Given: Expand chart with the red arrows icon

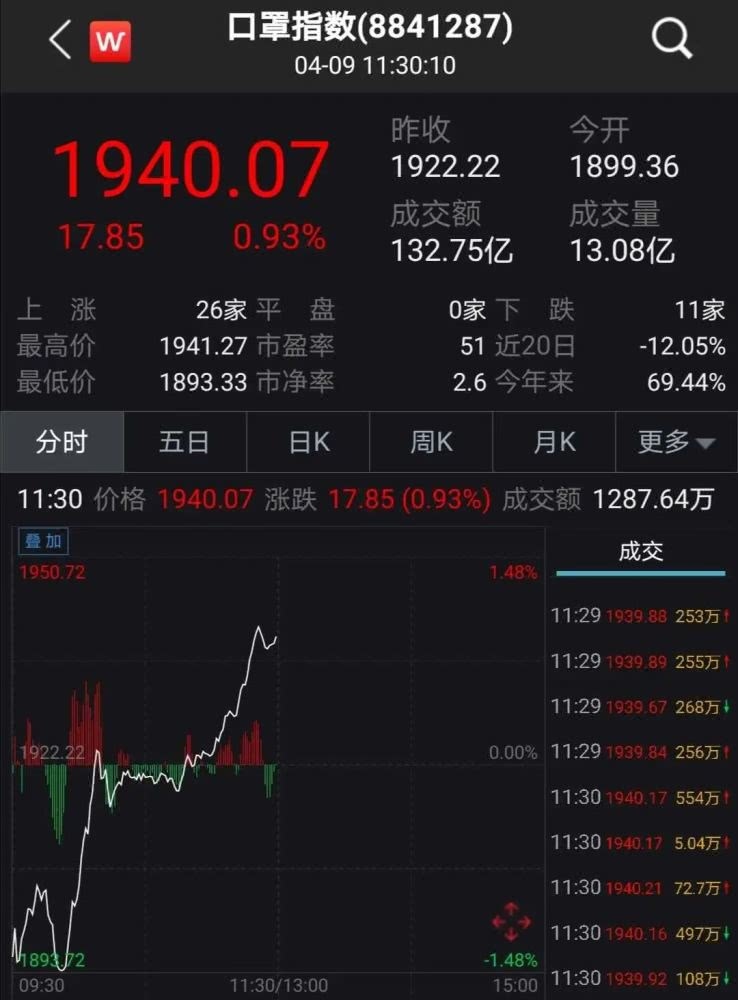Looking at the screenshot, I should [511, 921].
